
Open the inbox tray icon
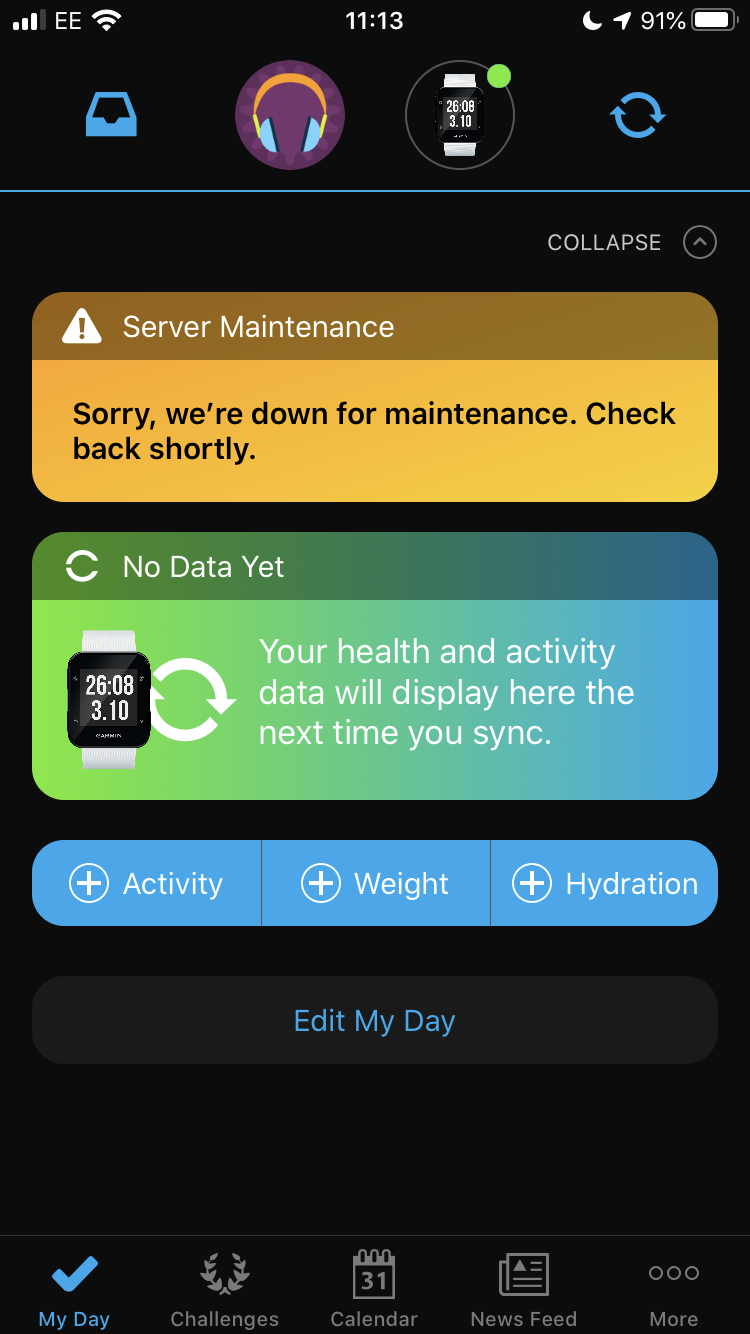pyautogui.click(x=111, y=115)
